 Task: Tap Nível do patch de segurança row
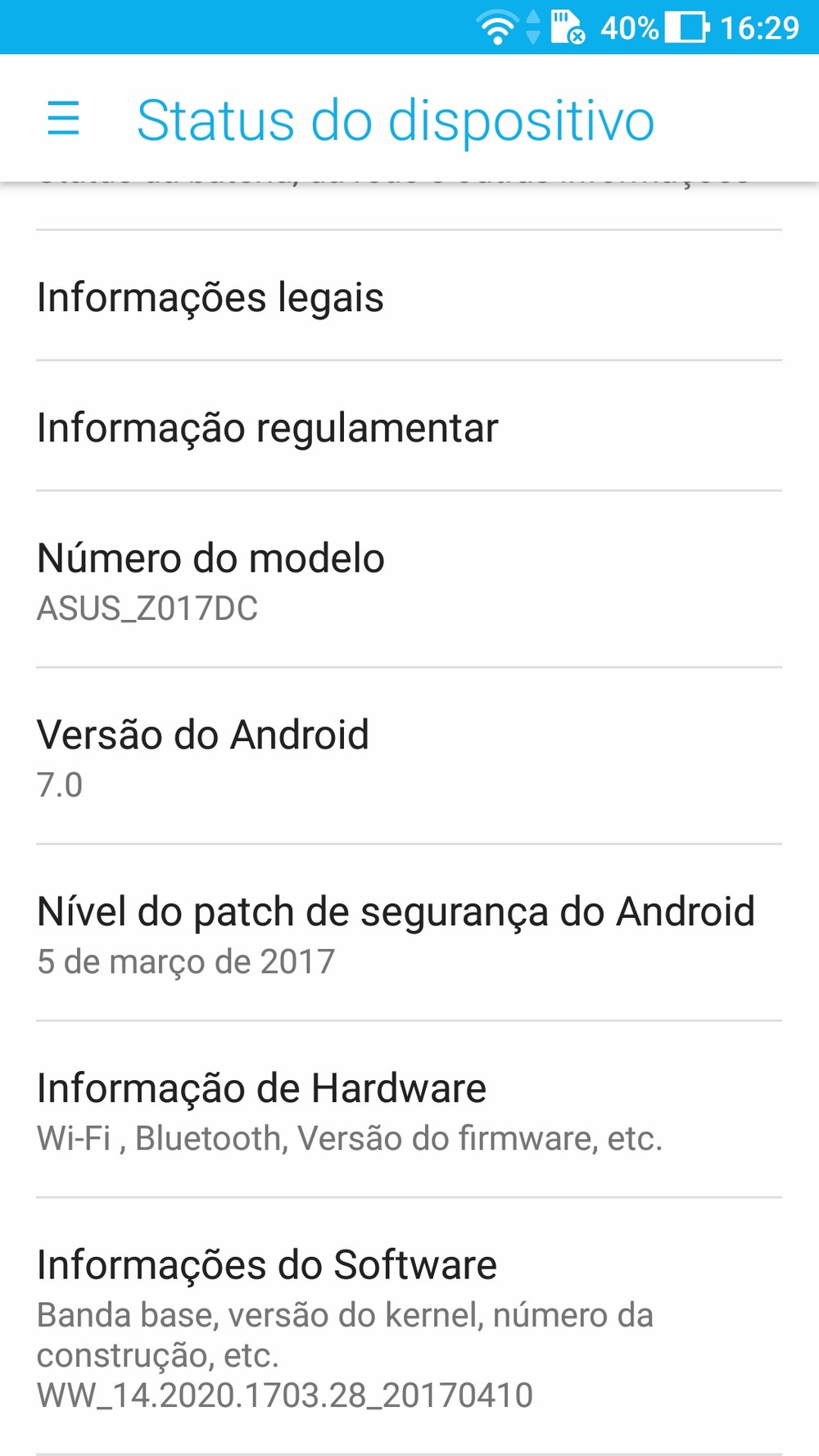point(409,934)
